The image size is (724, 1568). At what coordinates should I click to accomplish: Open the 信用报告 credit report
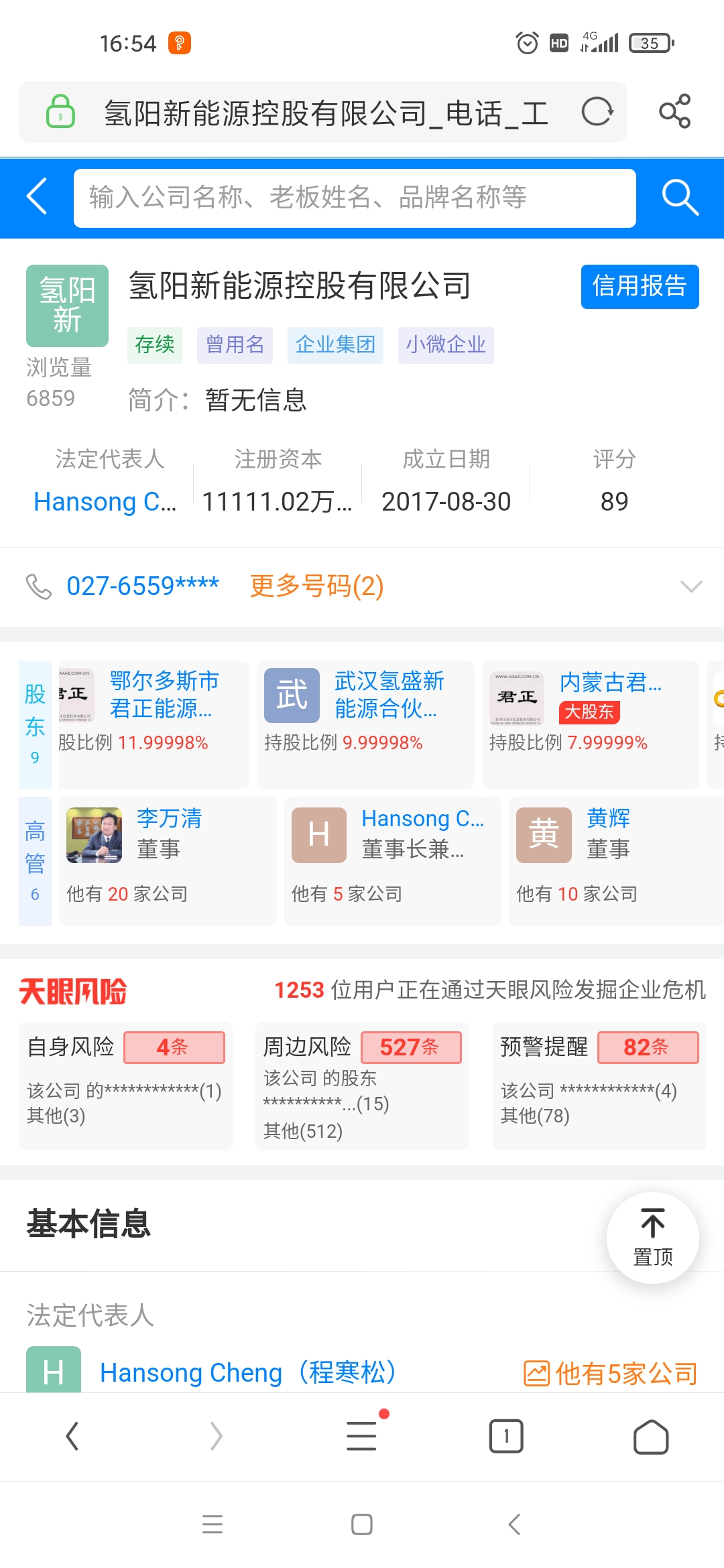pyautogui.click(x=639, y=286)
